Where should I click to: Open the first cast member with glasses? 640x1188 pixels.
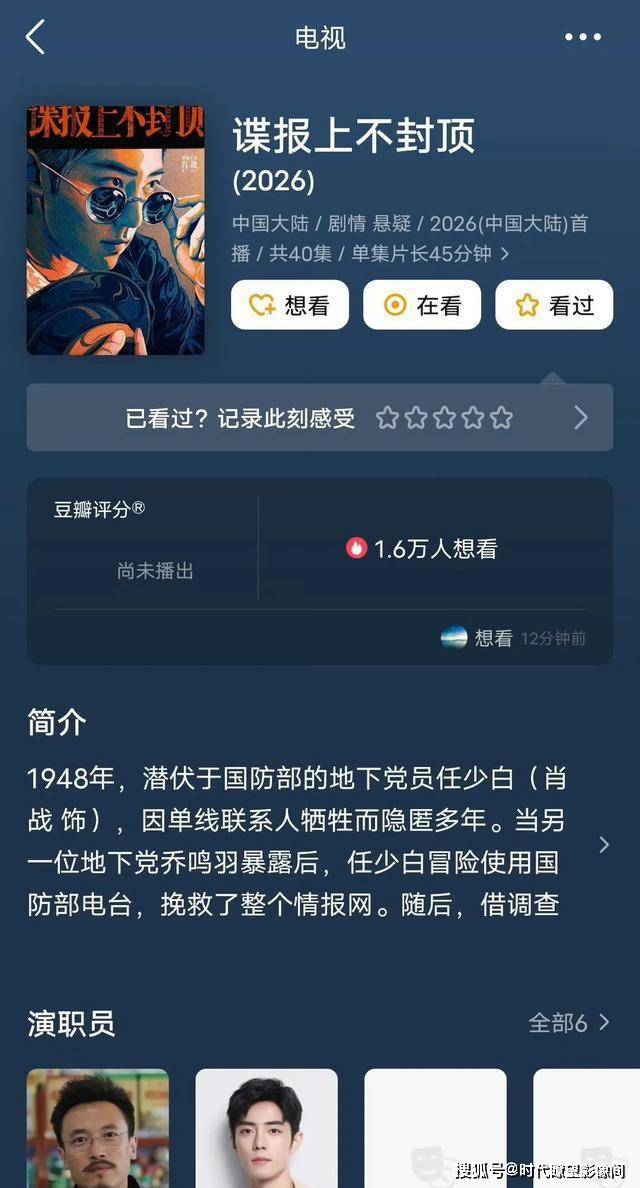98,1128
